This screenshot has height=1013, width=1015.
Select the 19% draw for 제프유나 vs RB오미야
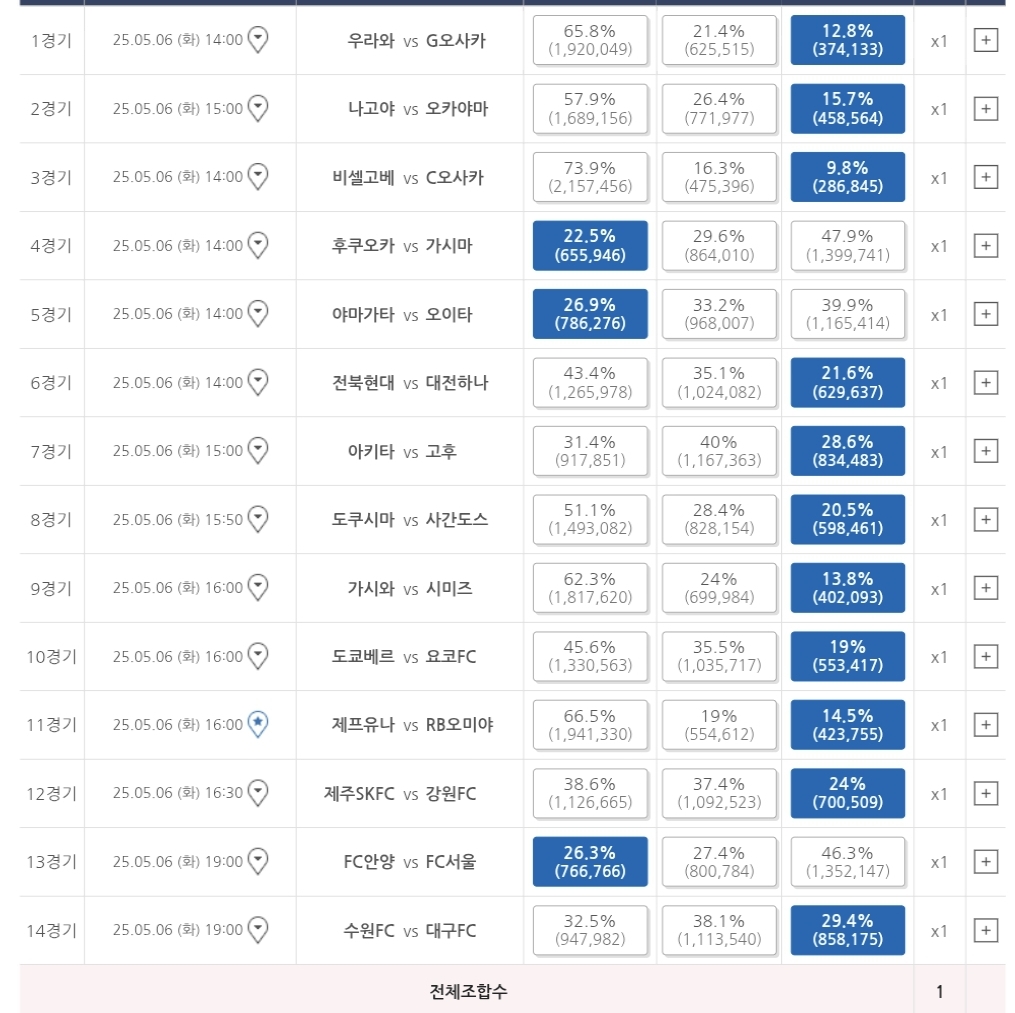718,725
